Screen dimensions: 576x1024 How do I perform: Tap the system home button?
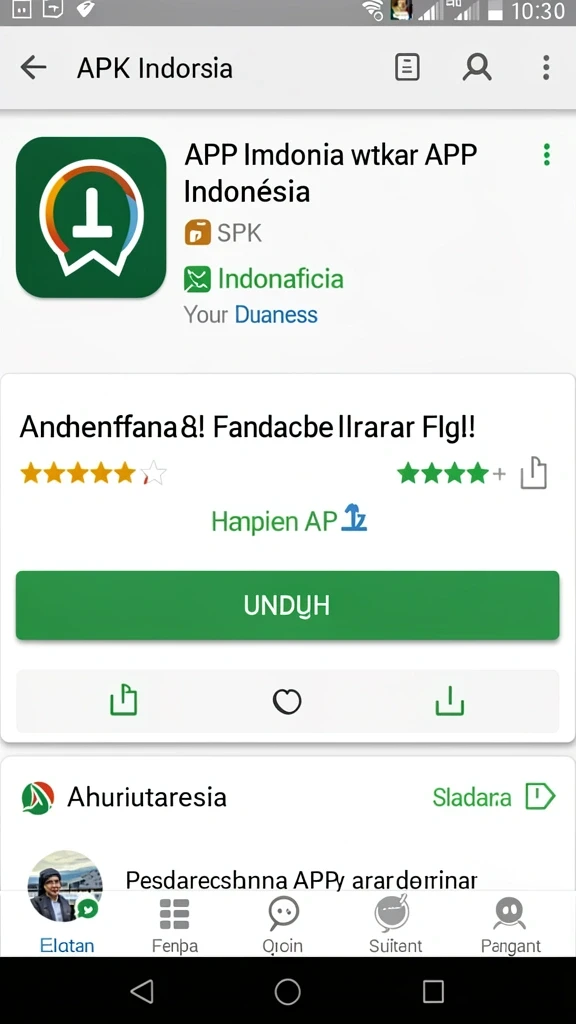(287, 991)
